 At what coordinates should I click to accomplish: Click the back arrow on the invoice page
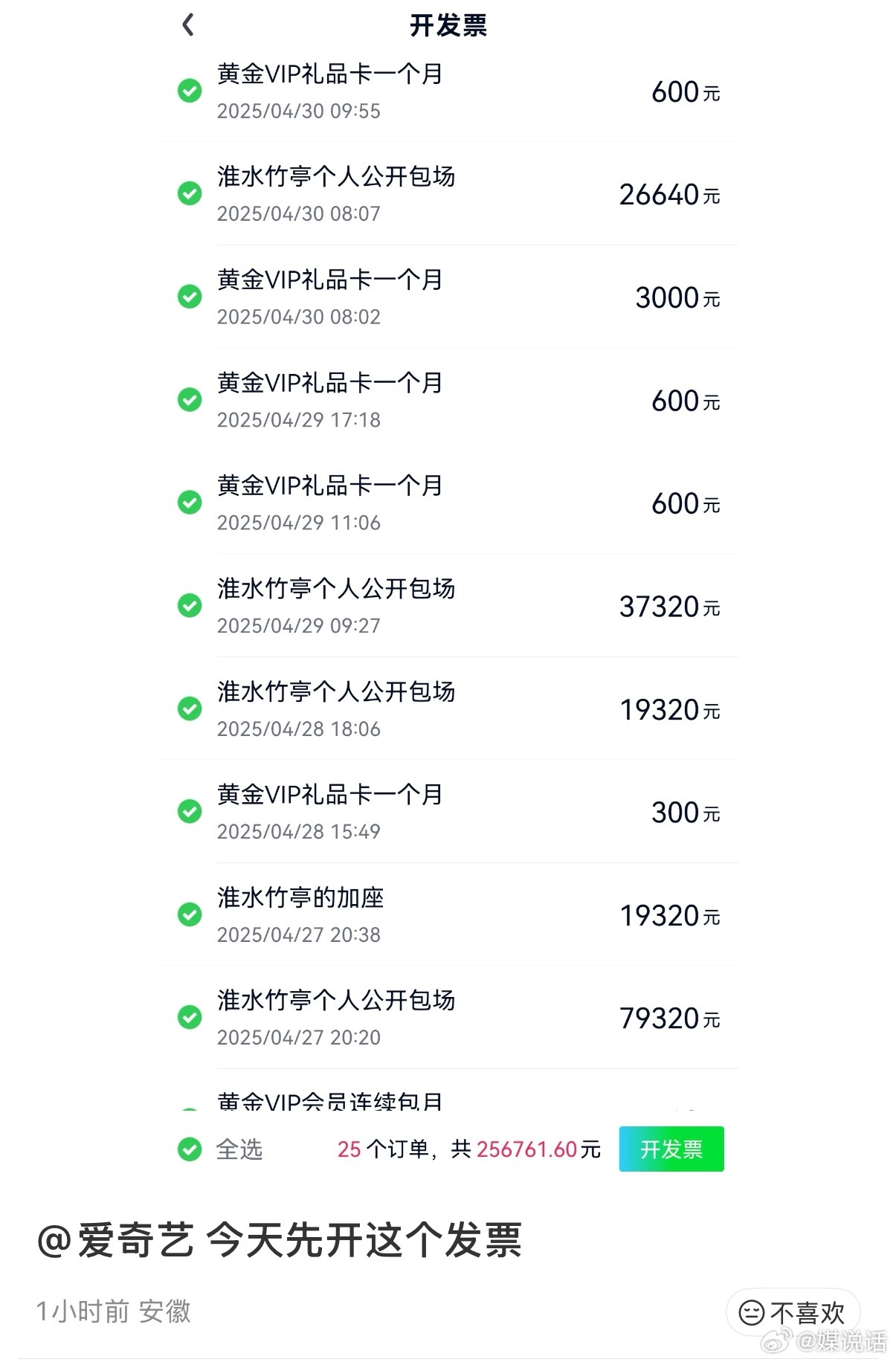[x=187, y=25]
